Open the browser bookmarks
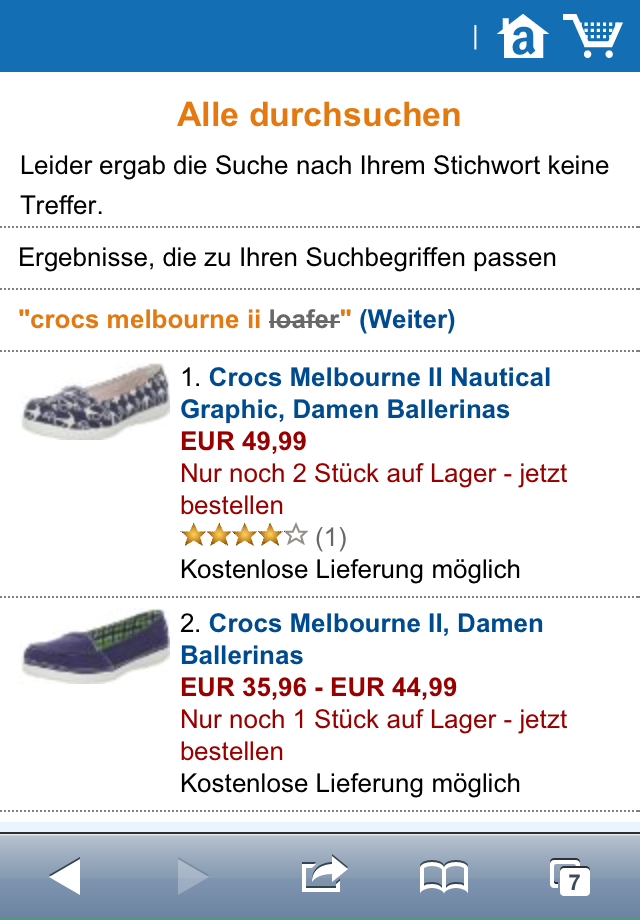The image size is (640, 920). (x=443, y=877)
